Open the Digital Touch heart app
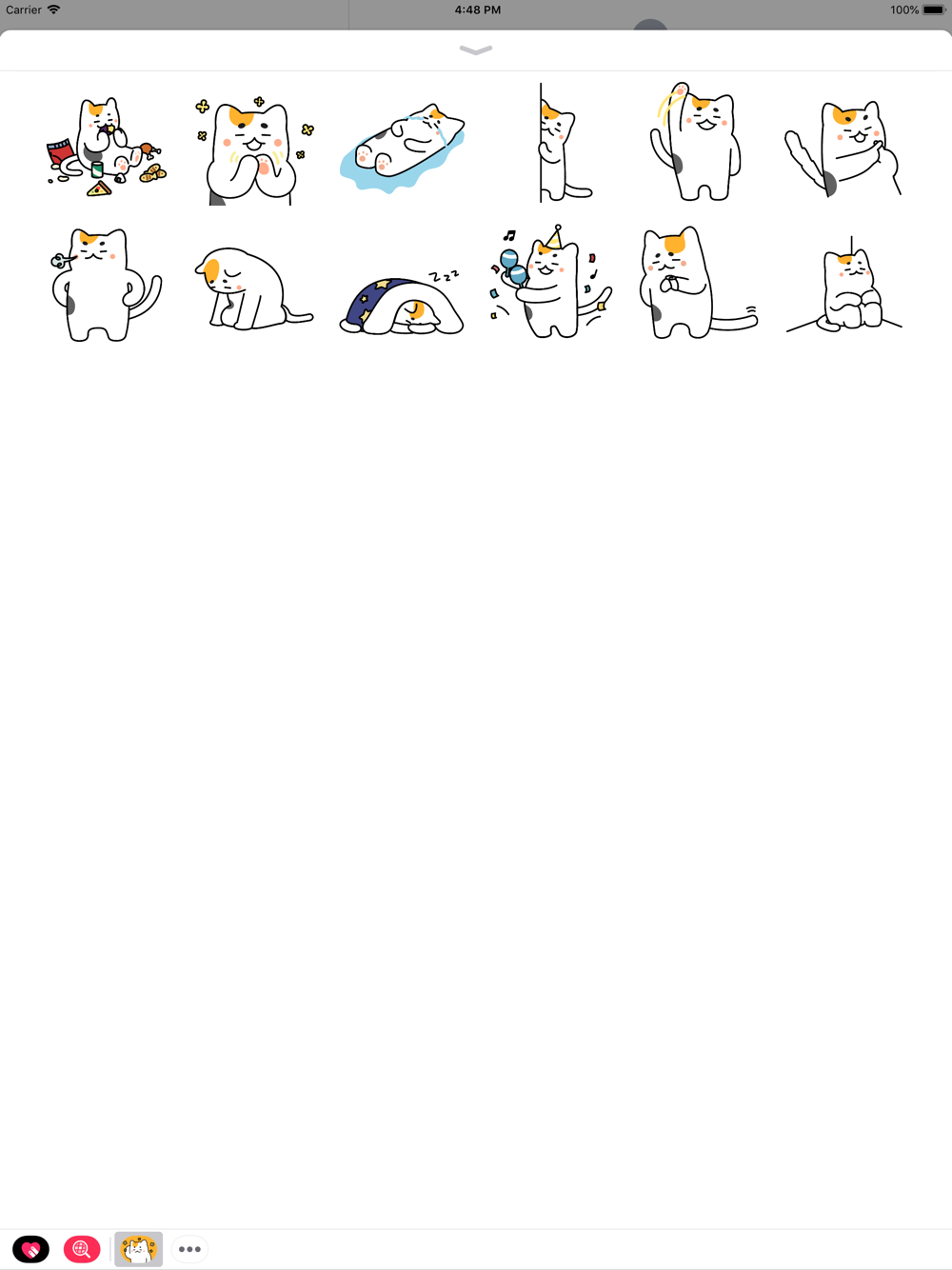This screenshot has height=1270, width=952. click(30, 1249)
